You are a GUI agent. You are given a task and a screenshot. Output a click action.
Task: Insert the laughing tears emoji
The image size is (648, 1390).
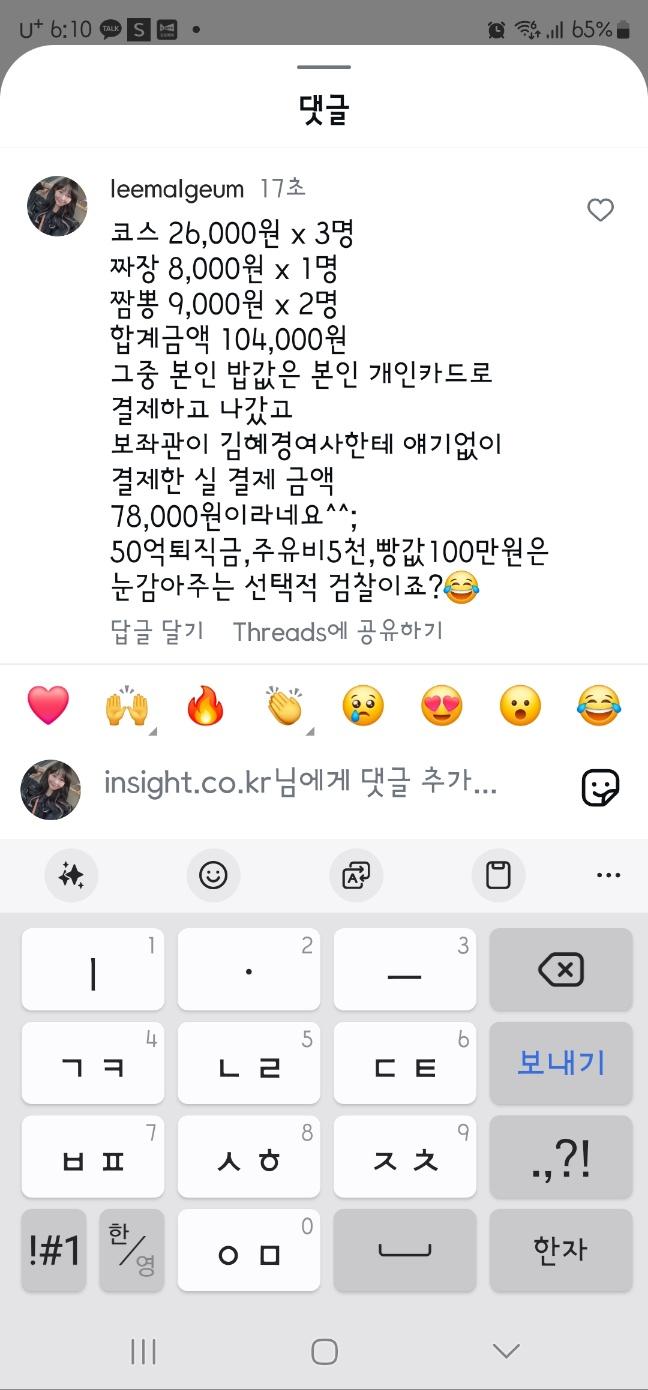(599, 706)
